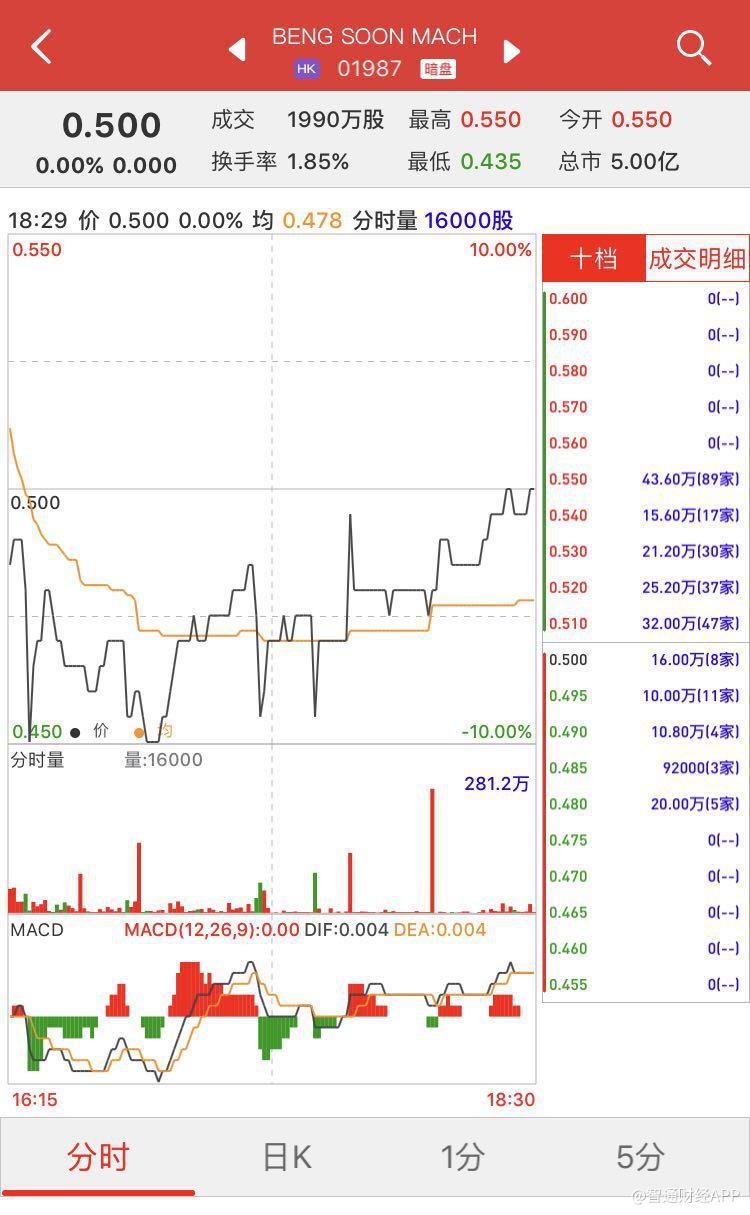This screenshot has height=1215, width=750.
Task: Select the 十档 order book tab
Action: click(x=594, y=259)
